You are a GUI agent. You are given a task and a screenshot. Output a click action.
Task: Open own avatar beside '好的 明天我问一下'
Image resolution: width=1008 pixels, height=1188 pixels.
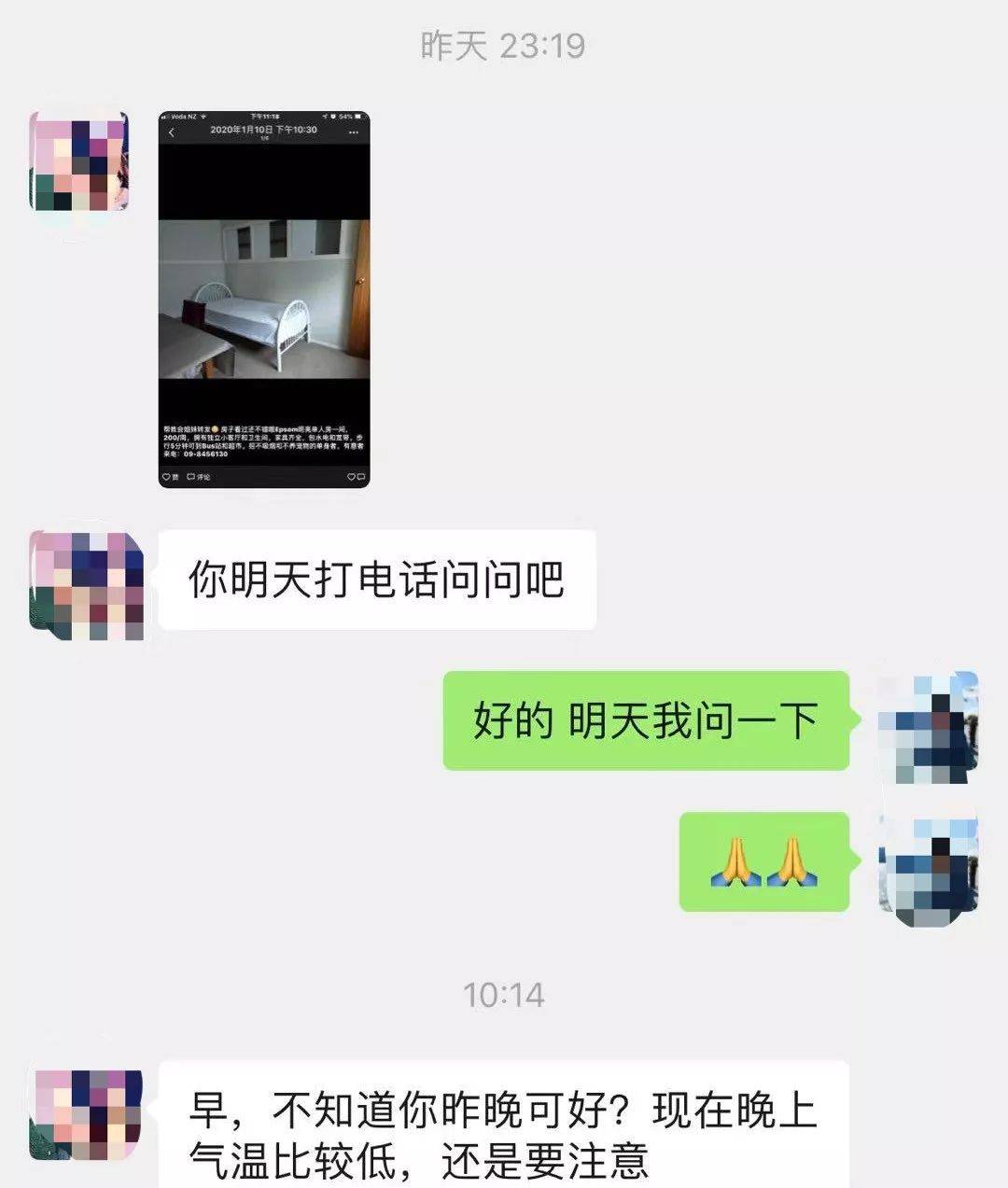point(928,728)
